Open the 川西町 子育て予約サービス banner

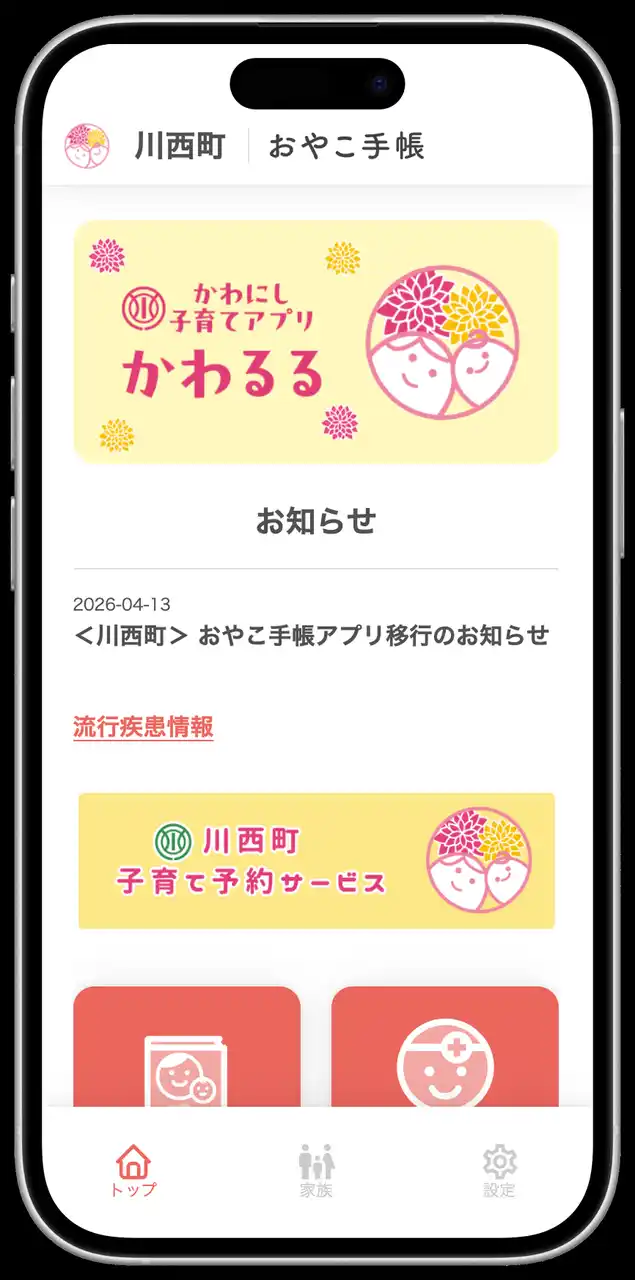[x=316, y=860]
